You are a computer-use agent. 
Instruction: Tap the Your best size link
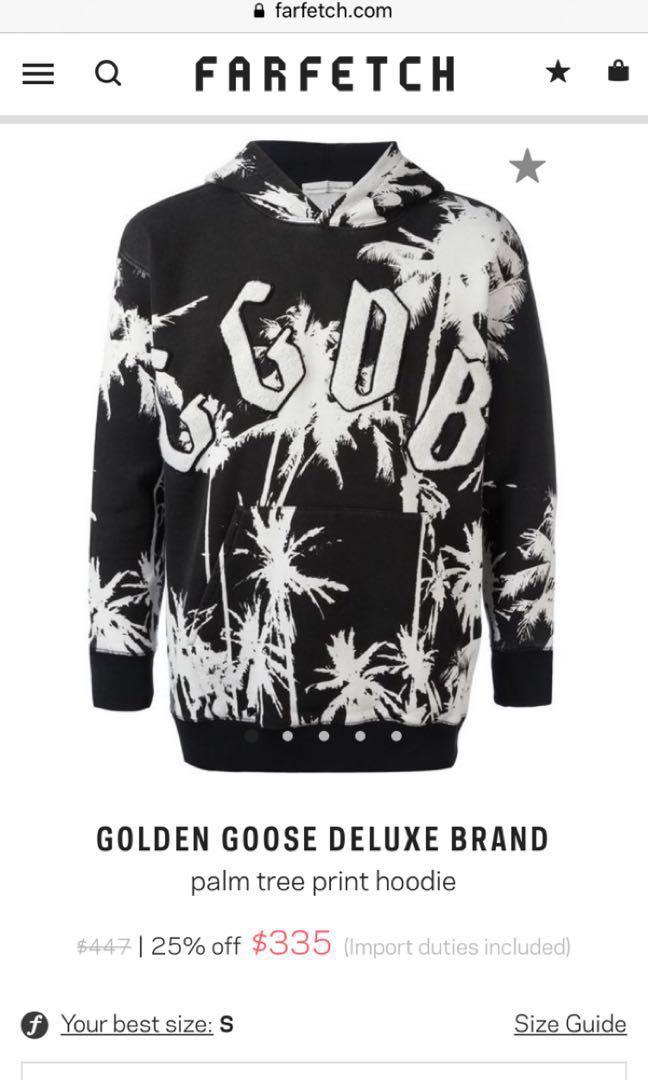136,1024
